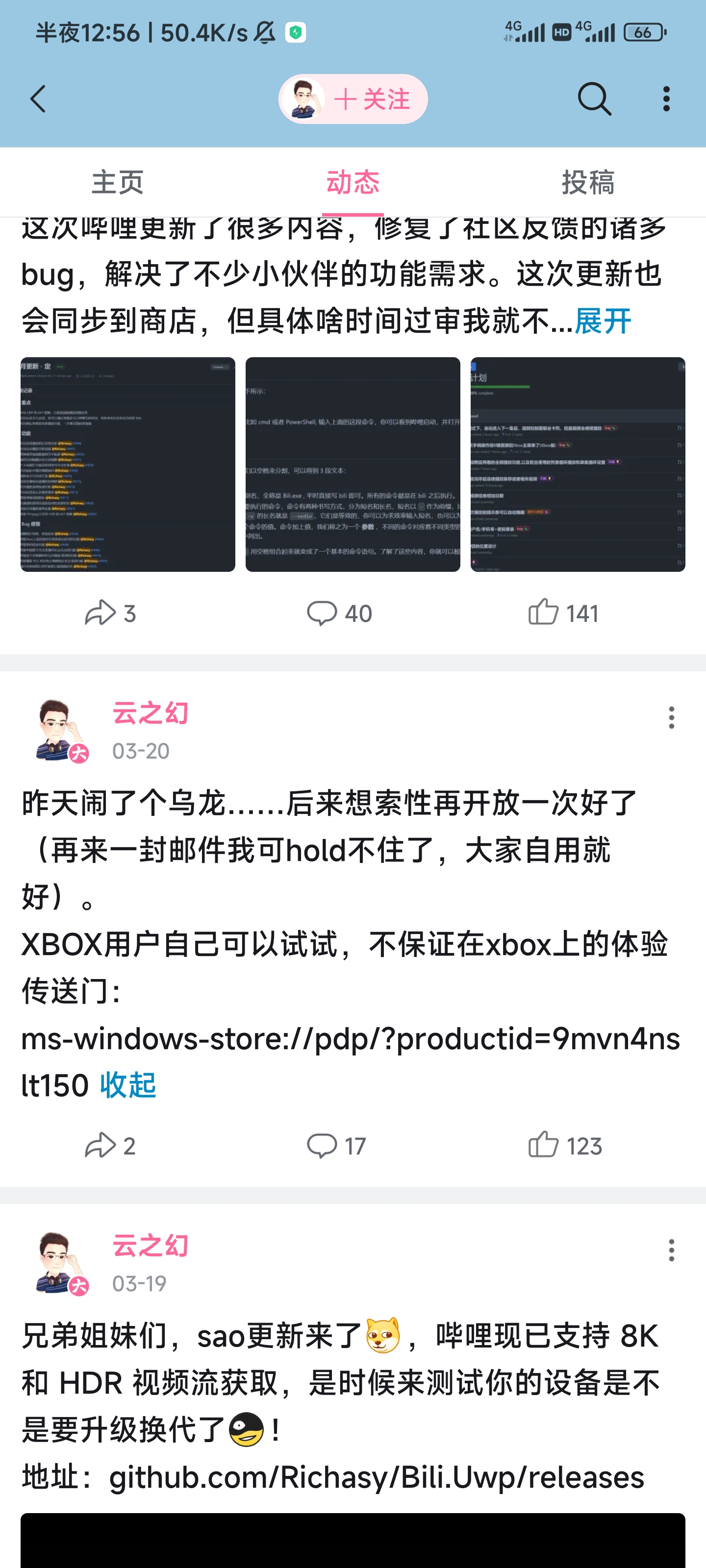
Task: Open the more options icon in top bar
Action: pos(667,98)
